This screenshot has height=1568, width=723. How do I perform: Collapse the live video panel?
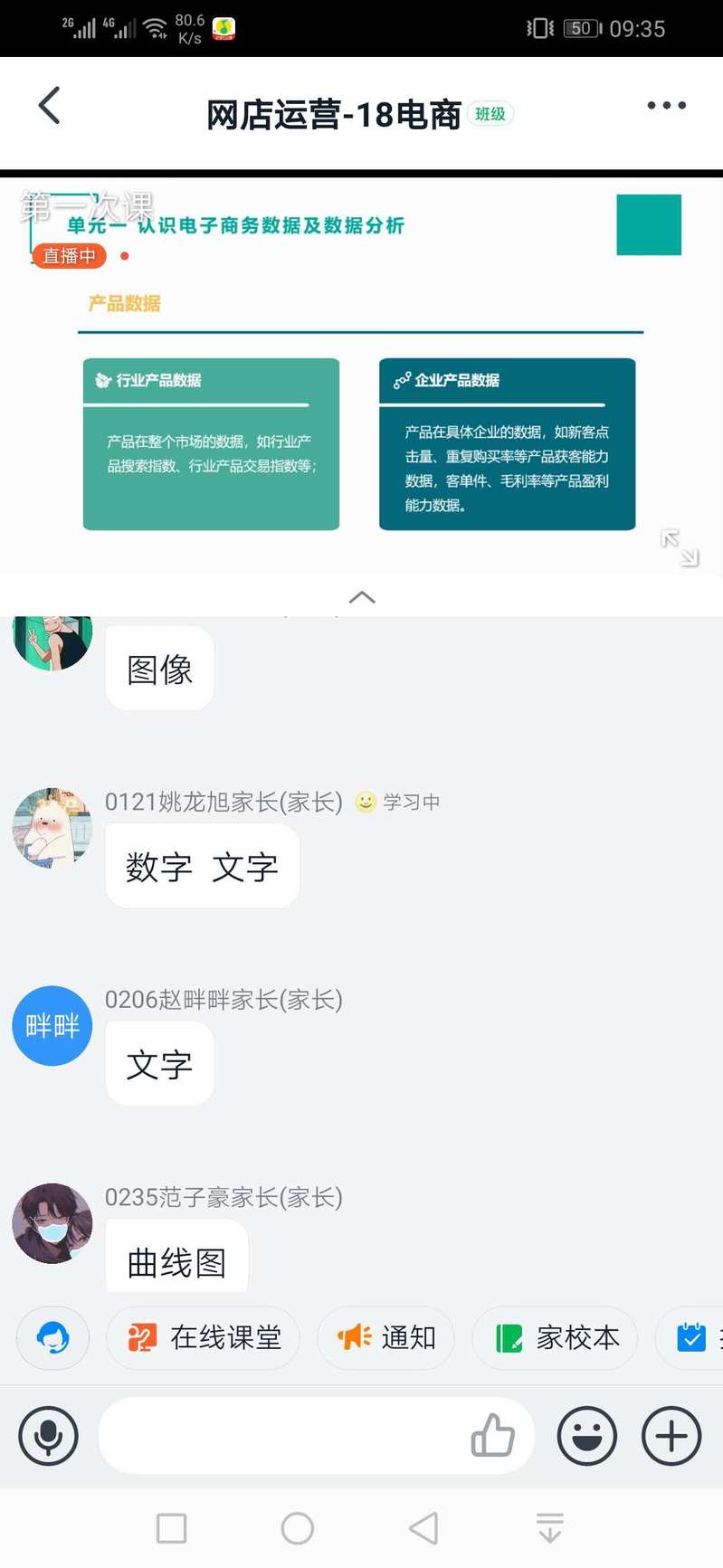361,597
